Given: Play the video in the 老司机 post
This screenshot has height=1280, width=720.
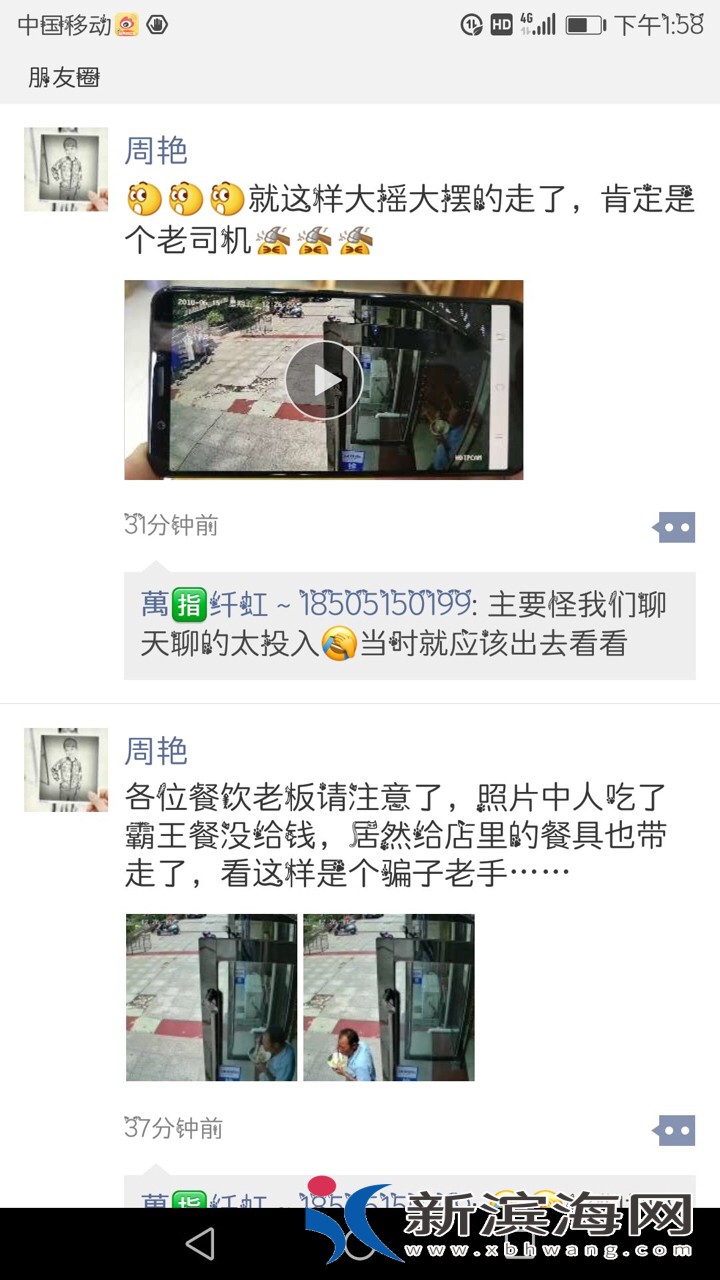Looking at the screenshot, I should coord(323,380).
